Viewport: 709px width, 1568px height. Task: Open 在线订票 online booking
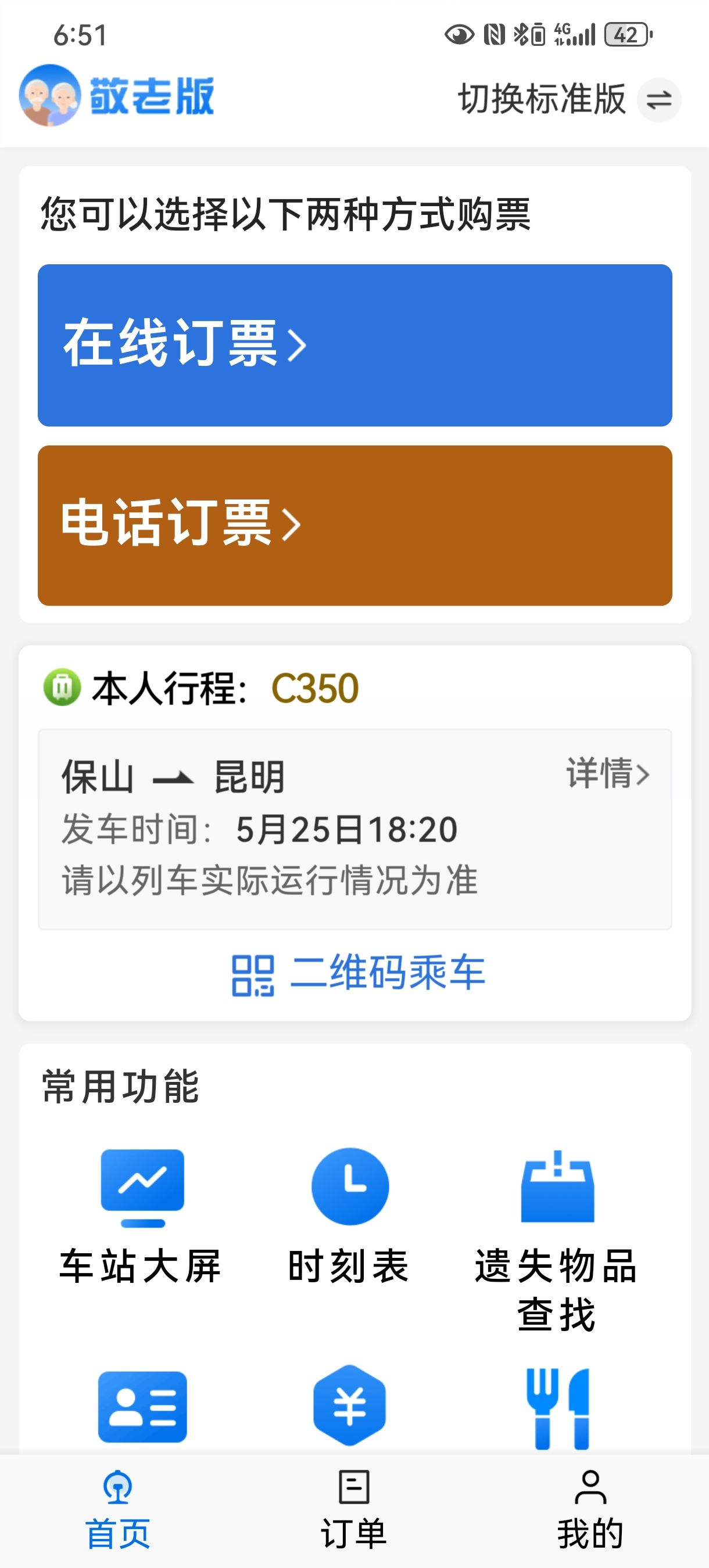point(355,345)
